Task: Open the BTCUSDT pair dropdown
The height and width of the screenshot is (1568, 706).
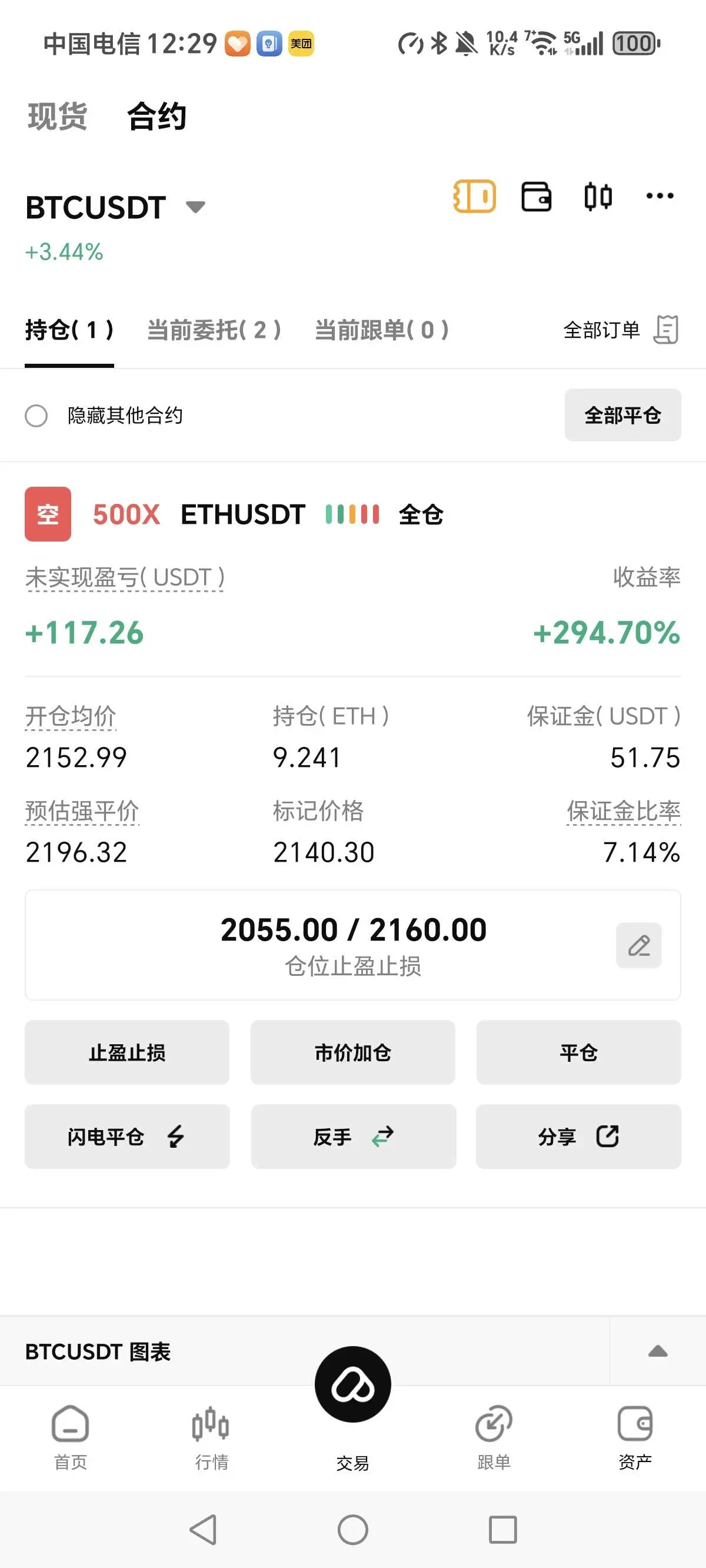Action: [x=195, y=208]
